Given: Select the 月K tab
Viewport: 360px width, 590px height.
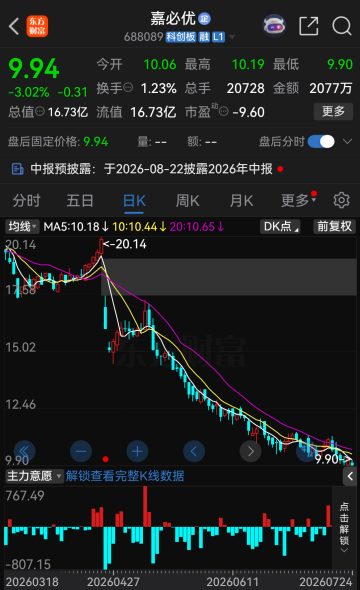Looking at the screenshot, I should pyautogui.click(x=241, y=201).
